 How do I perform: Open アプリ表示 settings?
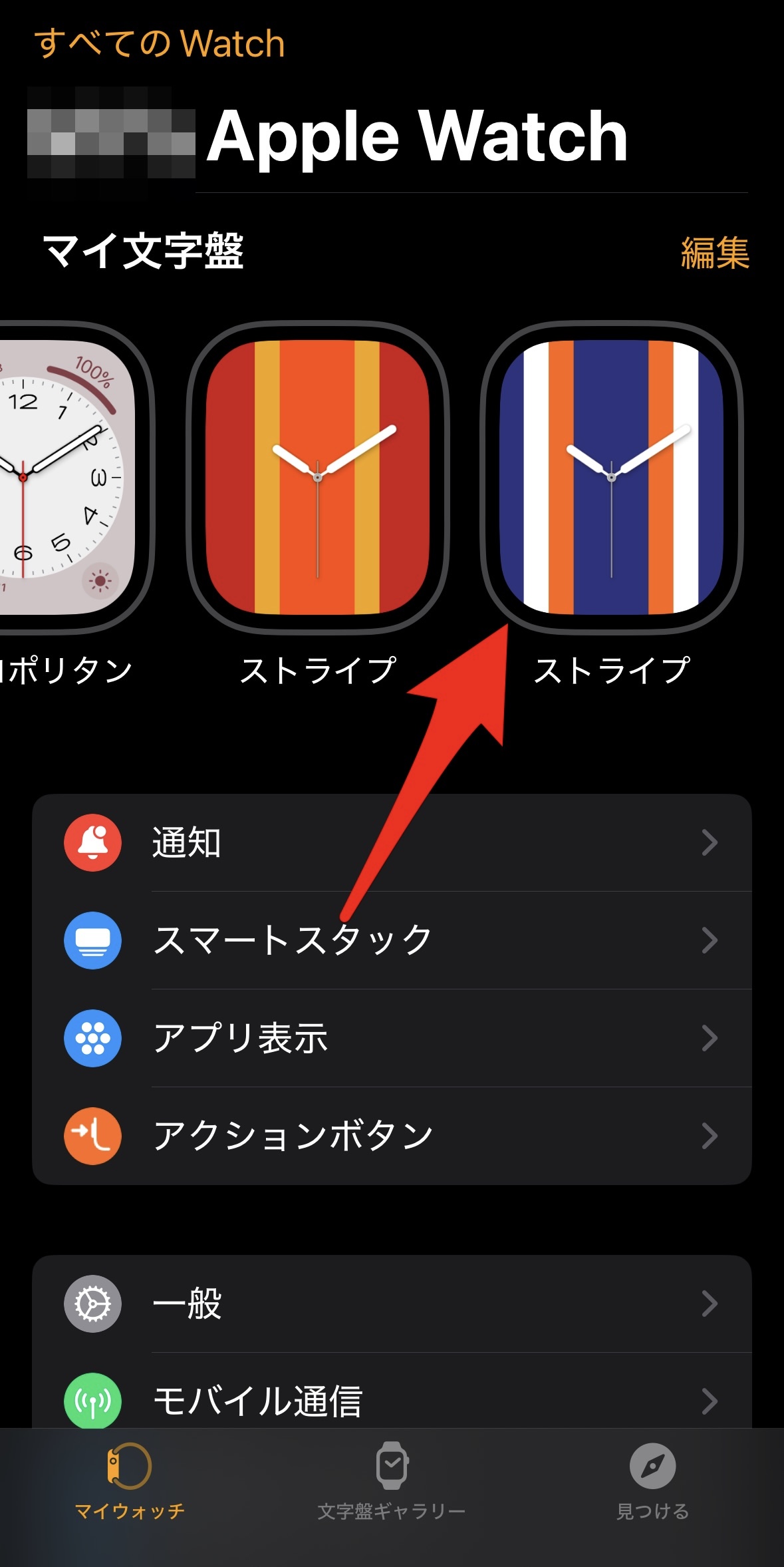click(x=392, y=1038)
